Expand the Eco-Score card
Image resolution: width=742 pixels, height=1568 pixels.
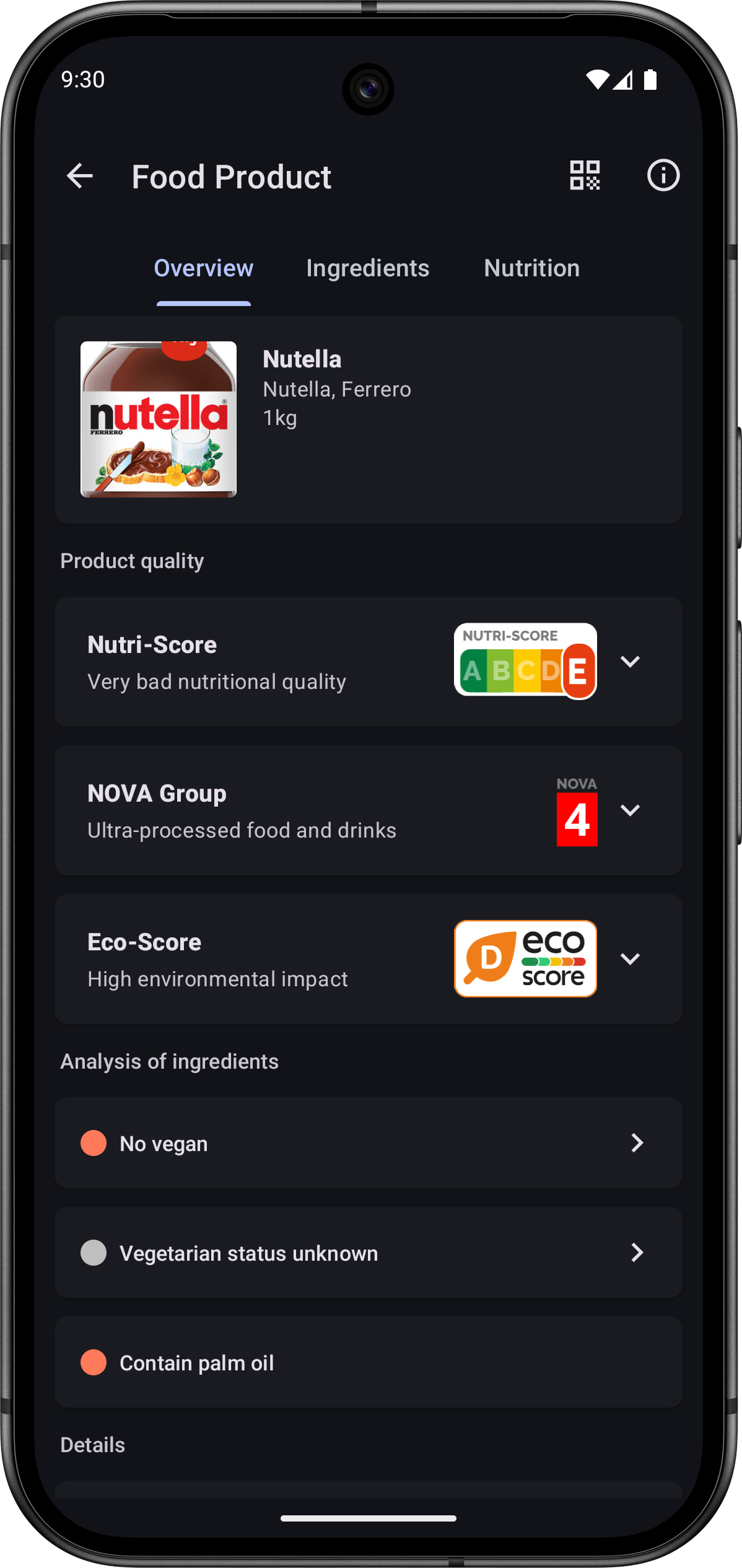tap(630, 958)
